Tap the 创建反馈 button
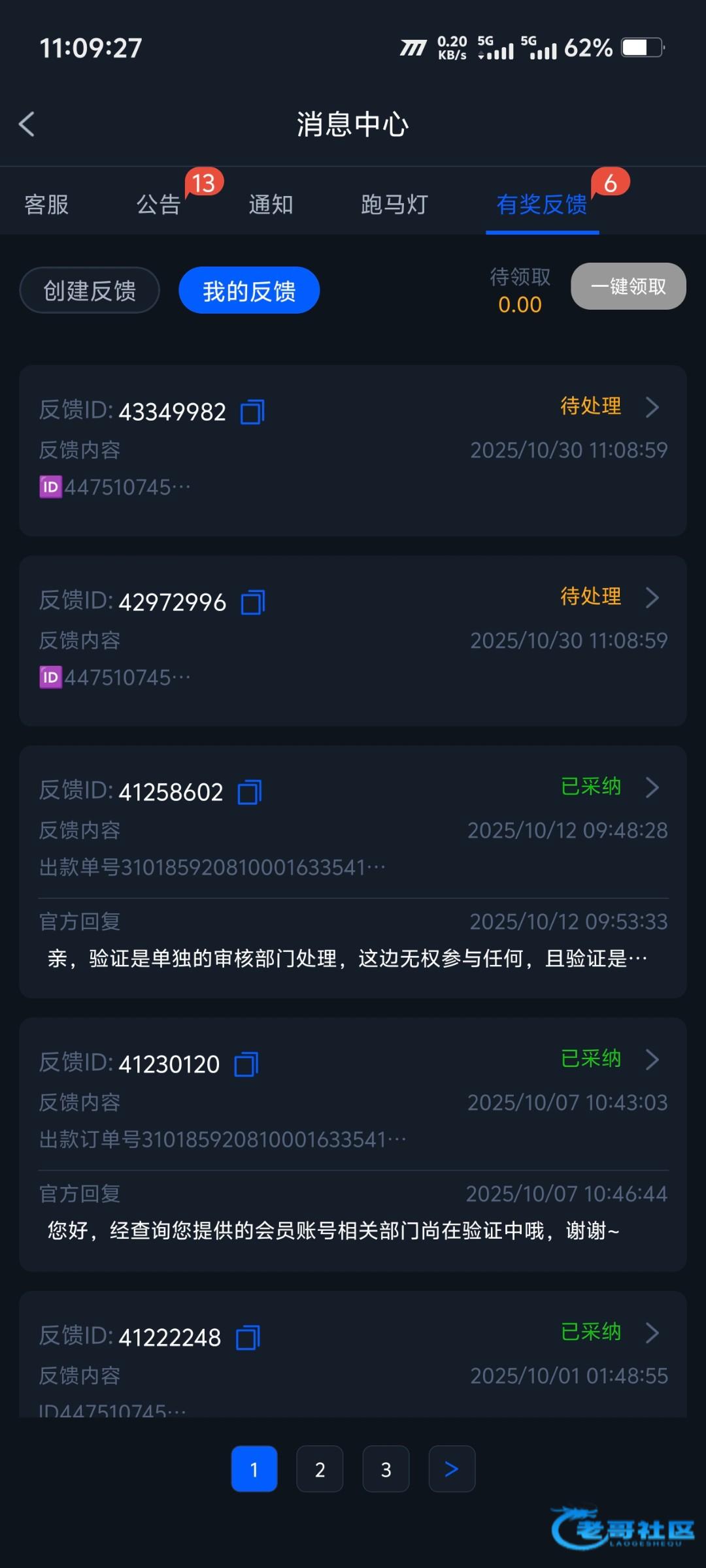The height and width of the screenshot is (1568, 706). pos(90,290)
